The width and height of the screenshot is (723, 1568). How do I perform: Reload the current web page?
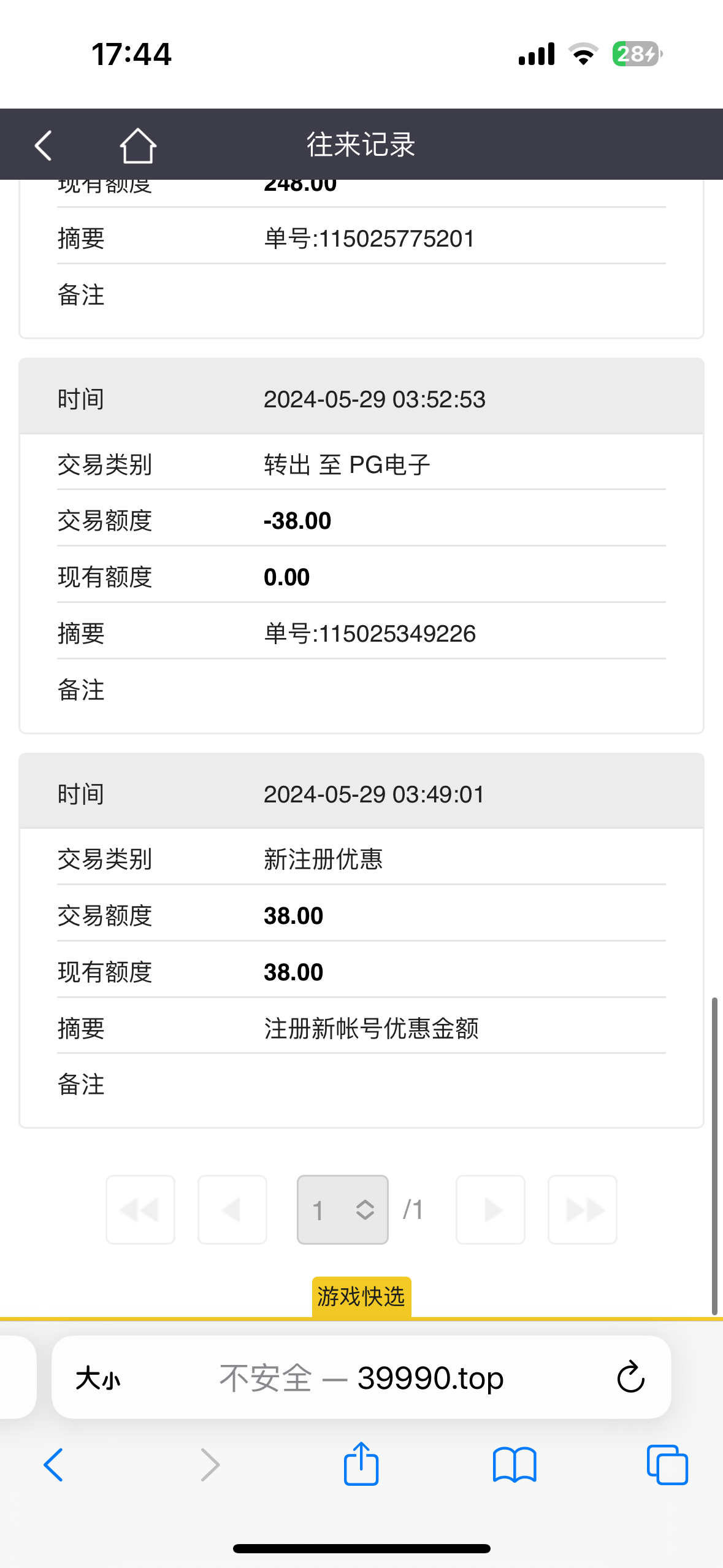click(x=630, y=1377)
